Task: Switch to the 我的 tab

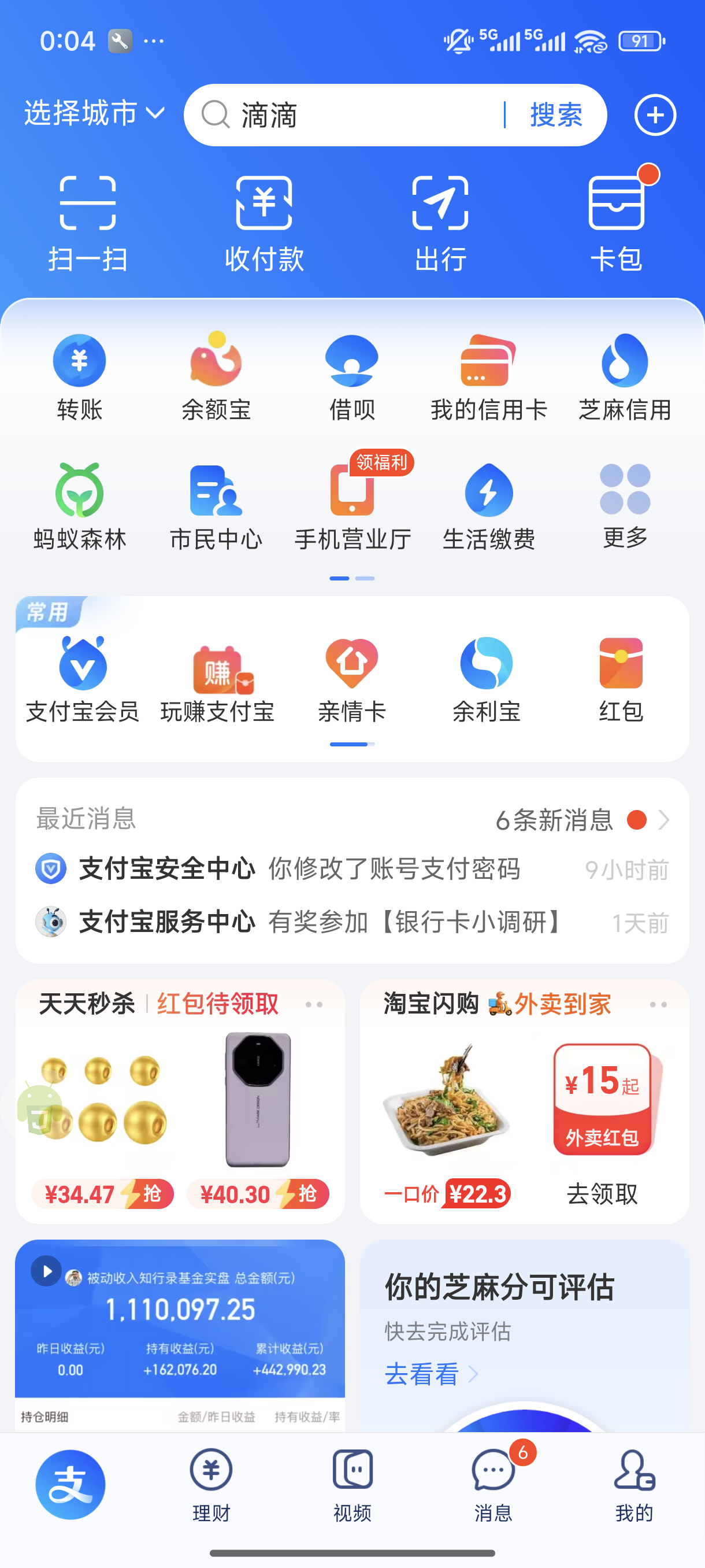Action: 634,1485
